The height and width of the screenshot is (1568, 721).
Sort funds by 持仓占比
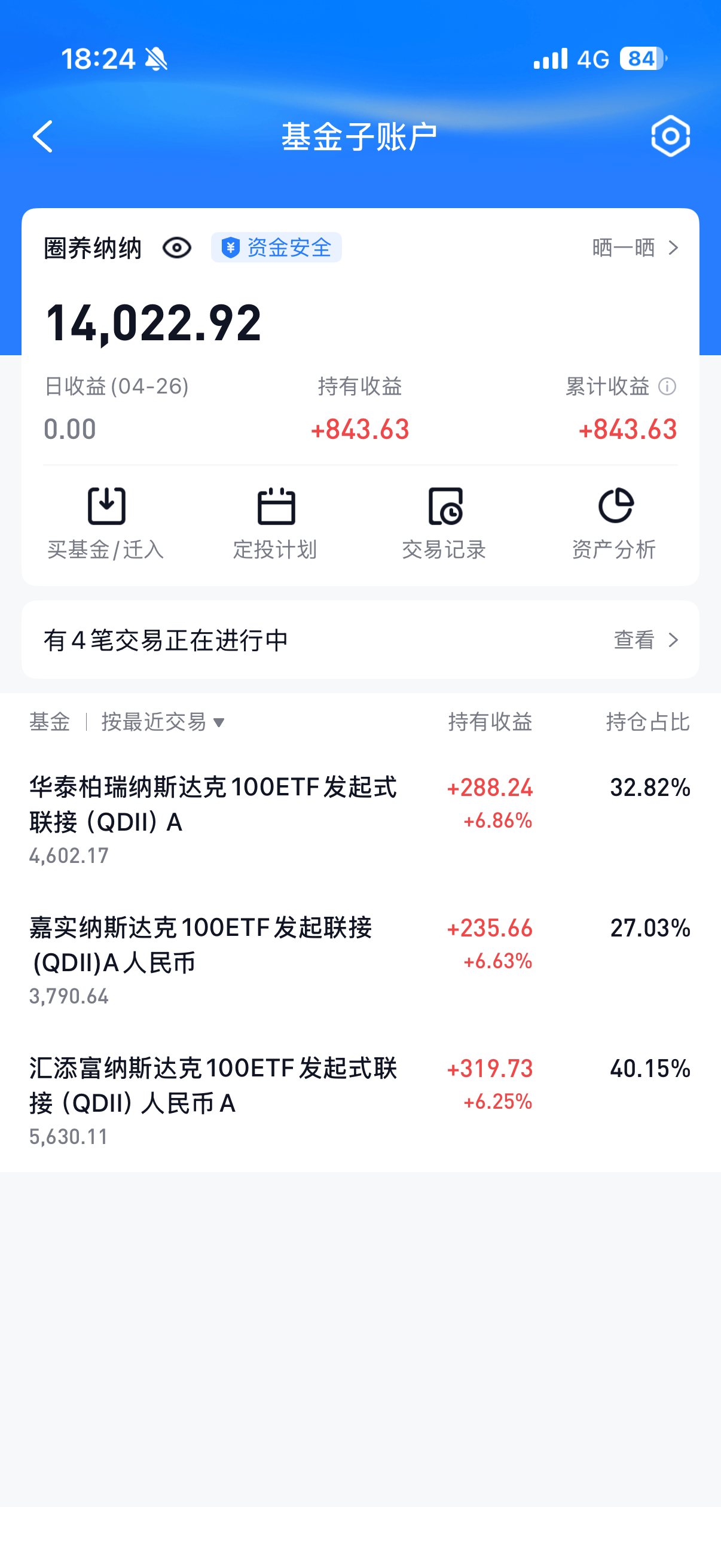[x=647, y=722]
